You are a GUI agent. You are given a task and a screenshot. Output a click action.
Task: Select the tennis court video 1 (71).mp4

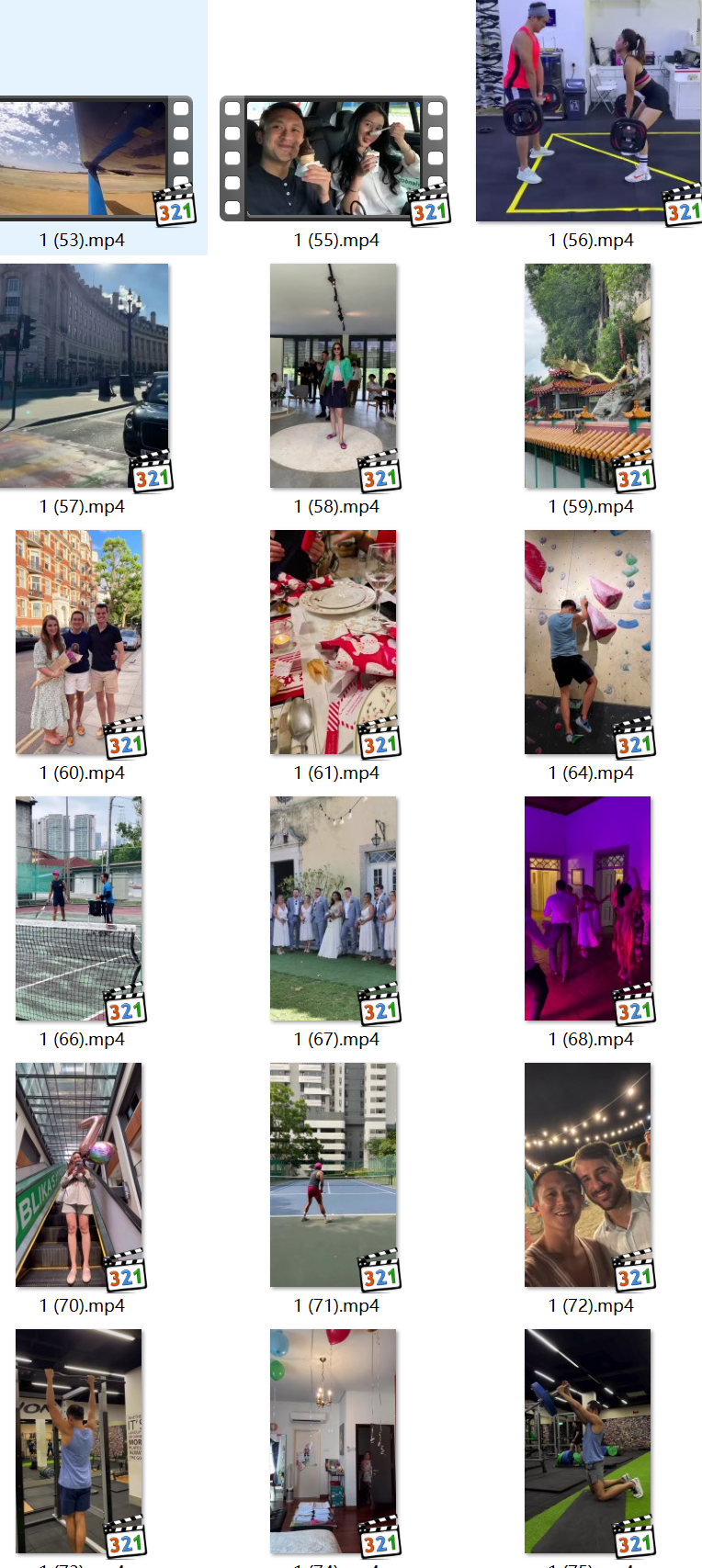(x=334, y=1174)
